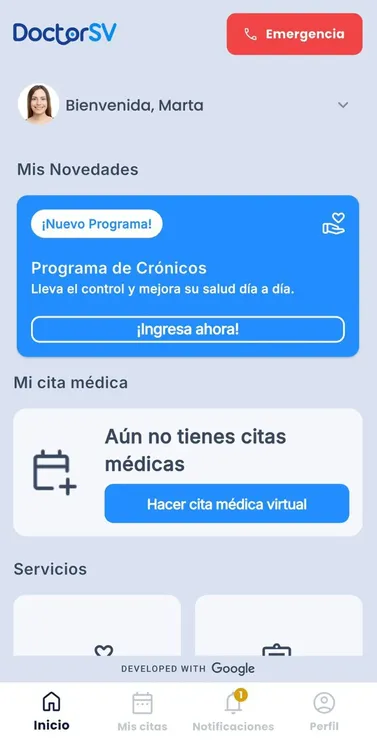Open the Notificaciones tab
The height and width of the screenshot is (750, 377).
coord(233,712)
